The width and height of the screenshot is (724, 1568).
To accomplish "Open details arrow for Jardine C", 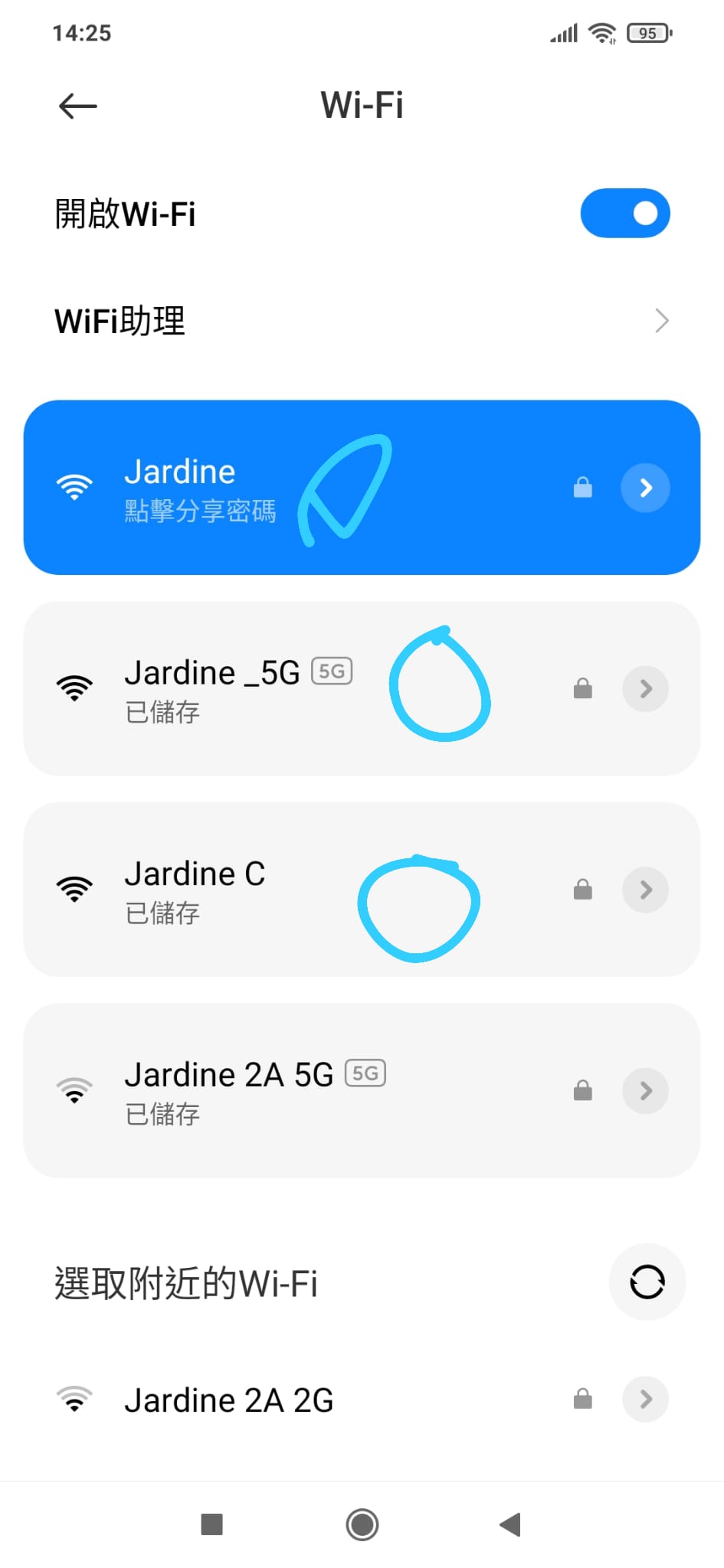I will coord(645,890).
